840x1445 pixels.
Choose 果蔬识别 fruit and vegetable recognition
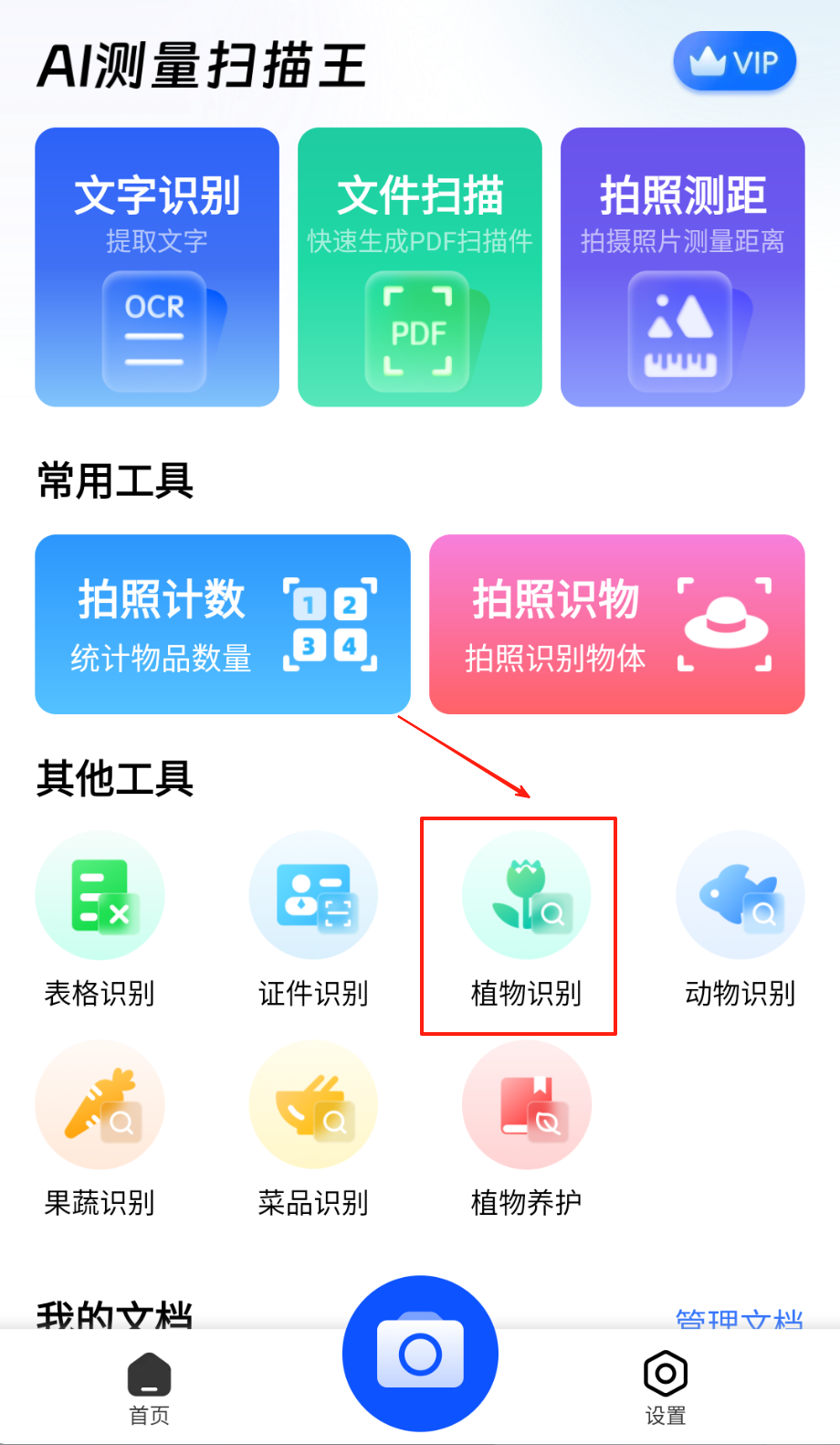pos(100,1130)
